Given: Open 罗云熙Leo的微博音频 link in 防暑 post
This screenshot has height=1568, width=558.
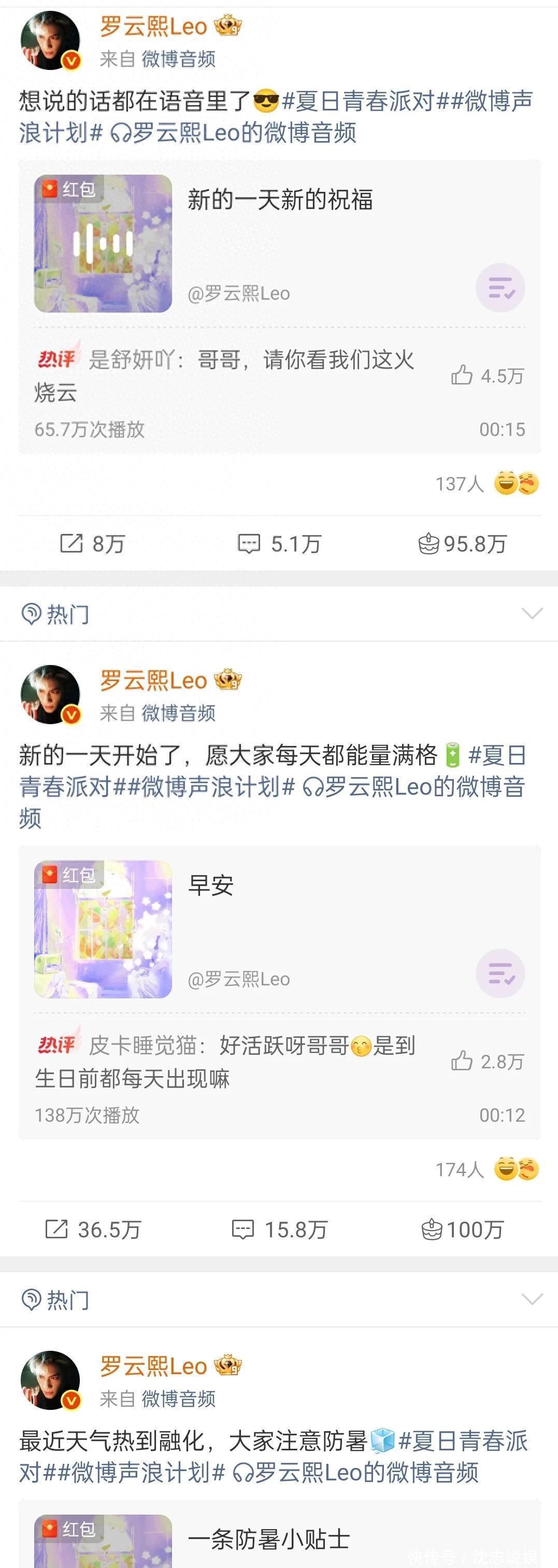Looking at the screenshot, I should (x=356, y=1473).
